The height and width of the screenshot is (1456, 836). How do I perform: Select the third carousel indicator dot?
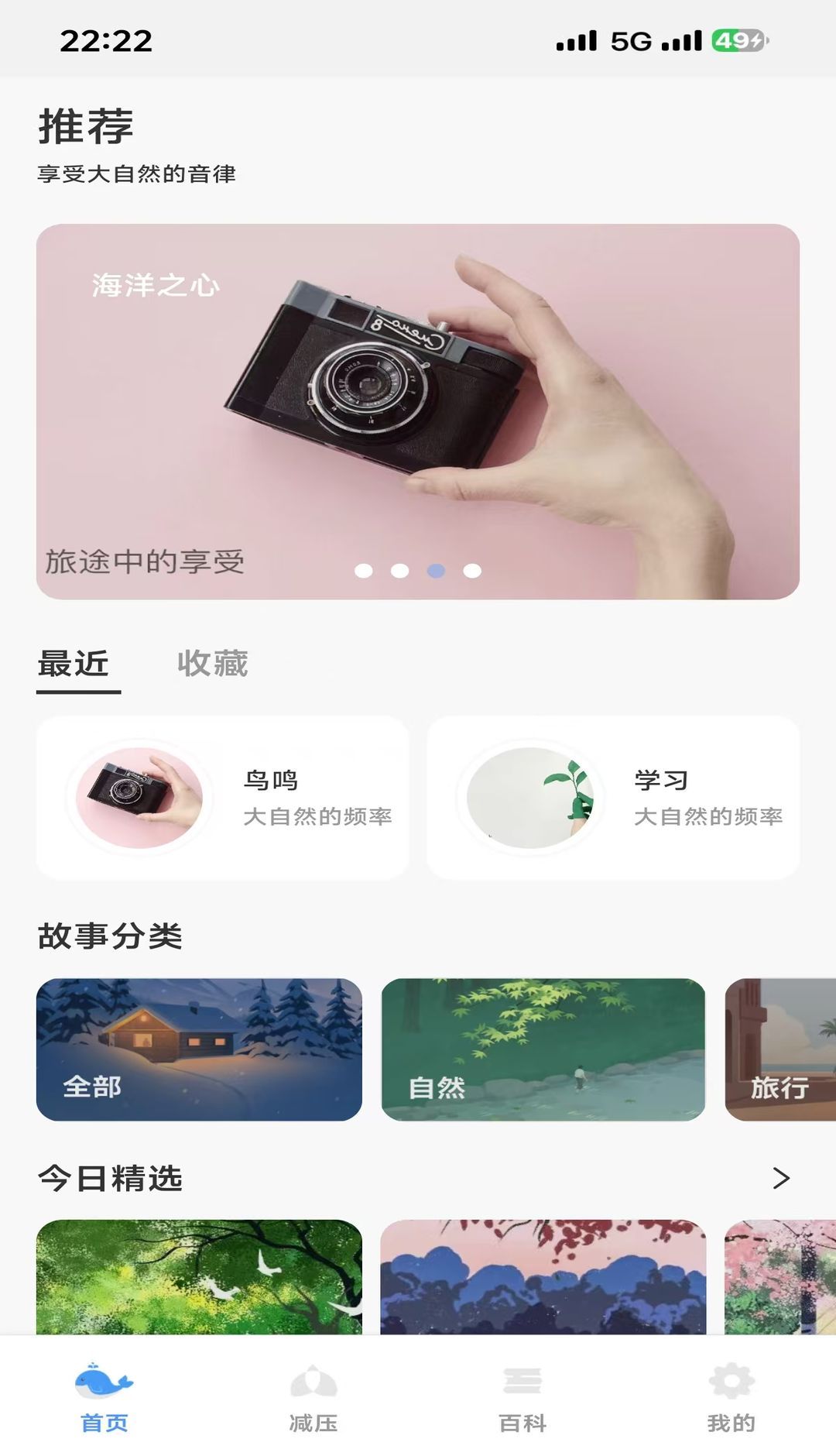[x=434, y=571]
